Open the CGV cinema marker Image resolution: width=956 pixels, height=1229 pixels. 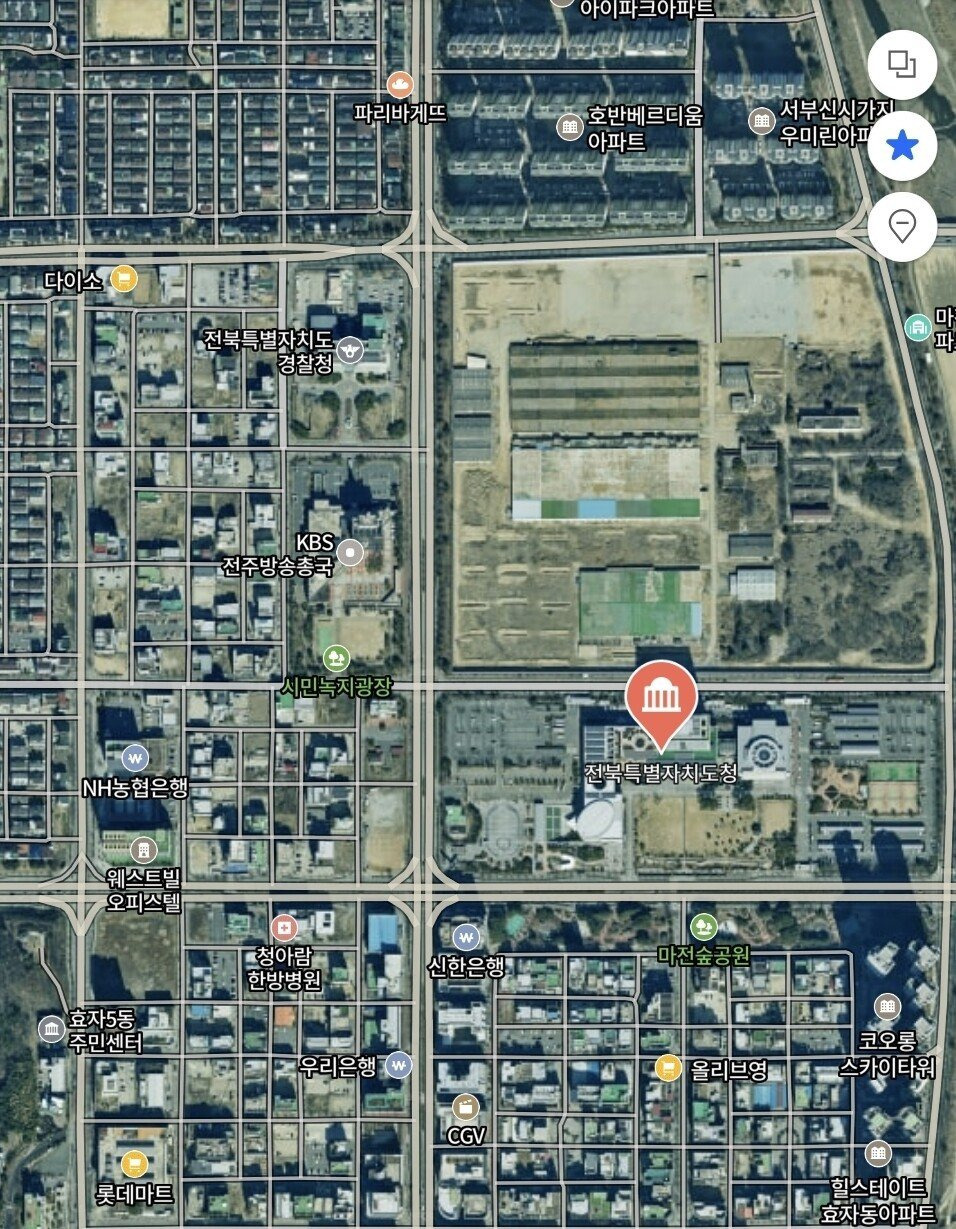pyautogui.click(x=465, y=1106)
